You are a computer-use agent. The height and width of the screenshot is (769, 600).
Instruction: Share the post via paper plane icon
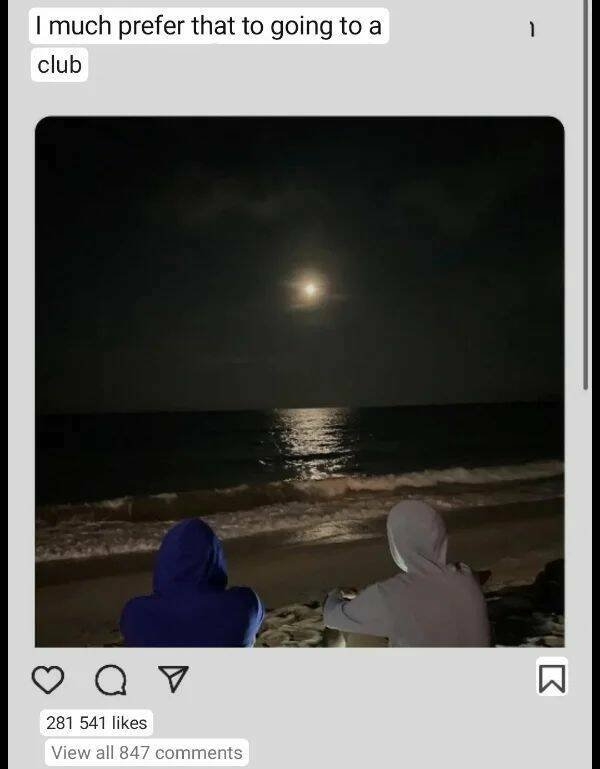pyautogui.click(x=172, y=680)
